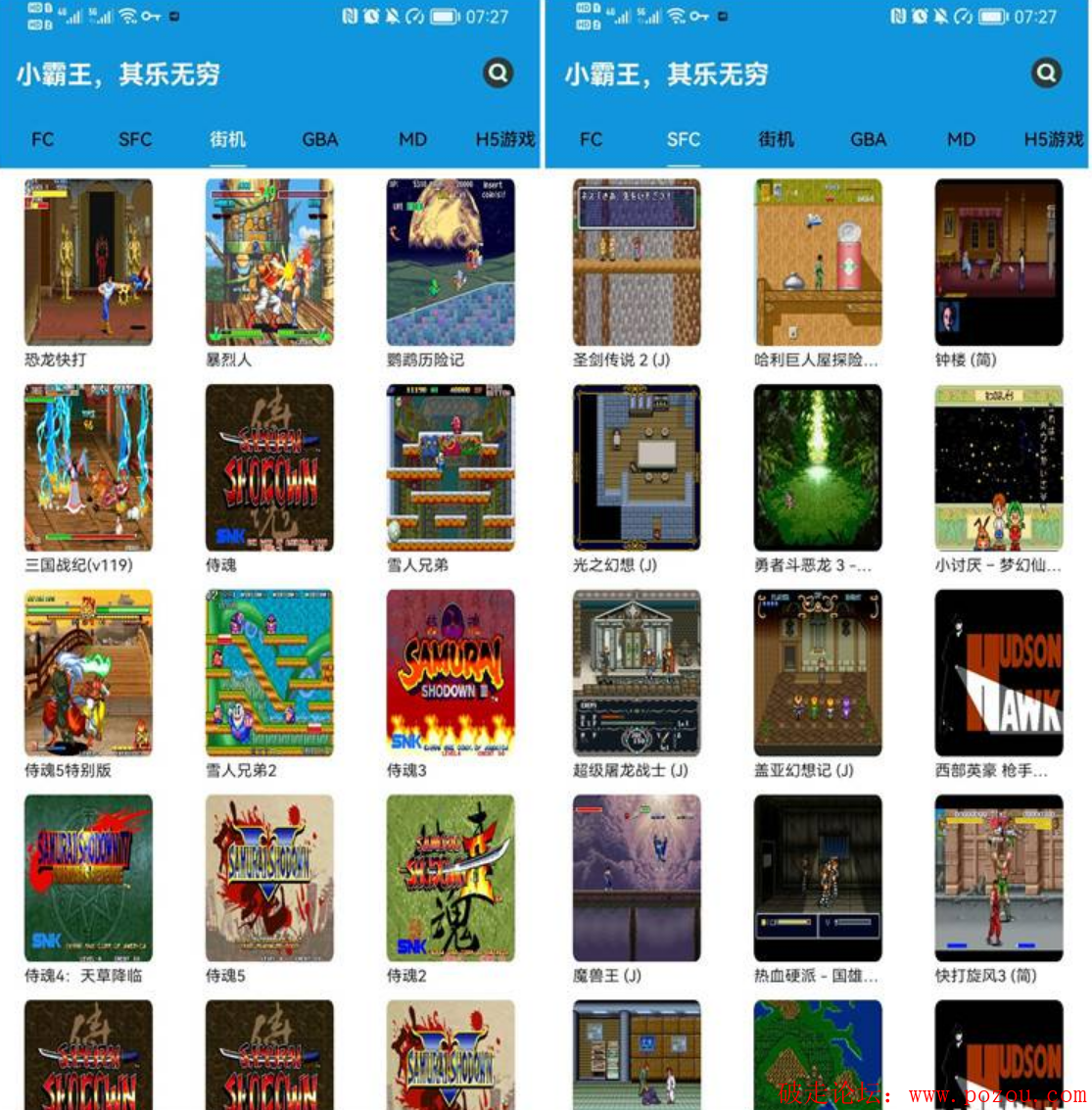1092x1110 pixels.
Task: Open the 雪人兄弟 game tile
Action: (451, 467)
